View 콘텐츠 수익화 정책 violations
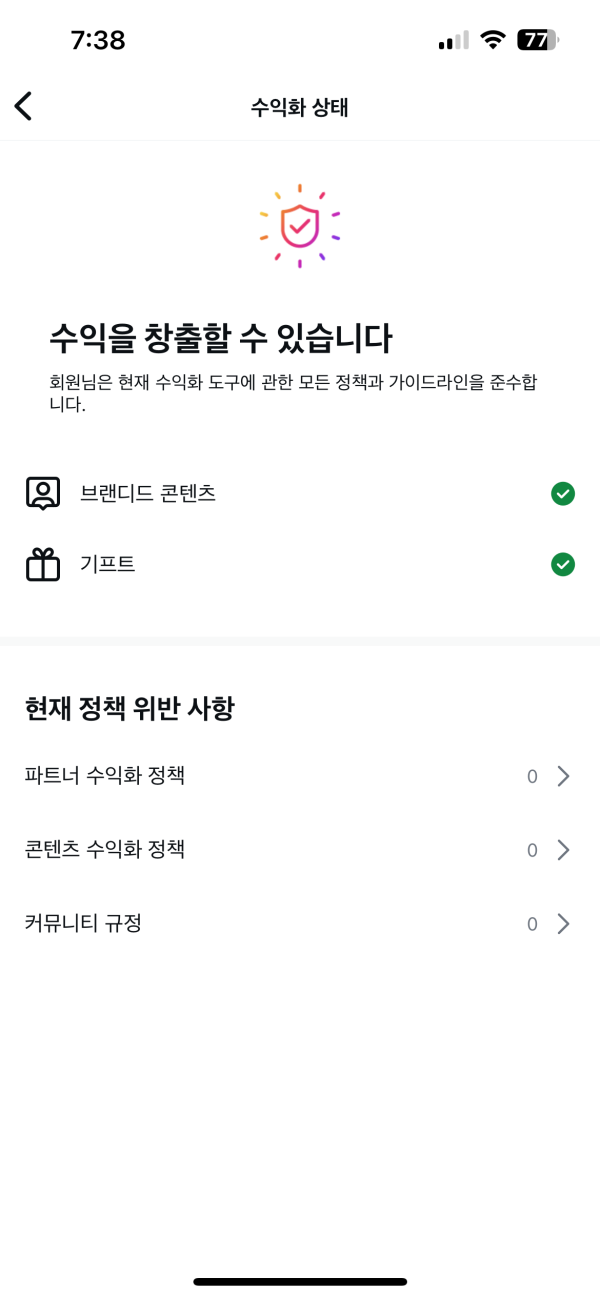 [300, 850]
